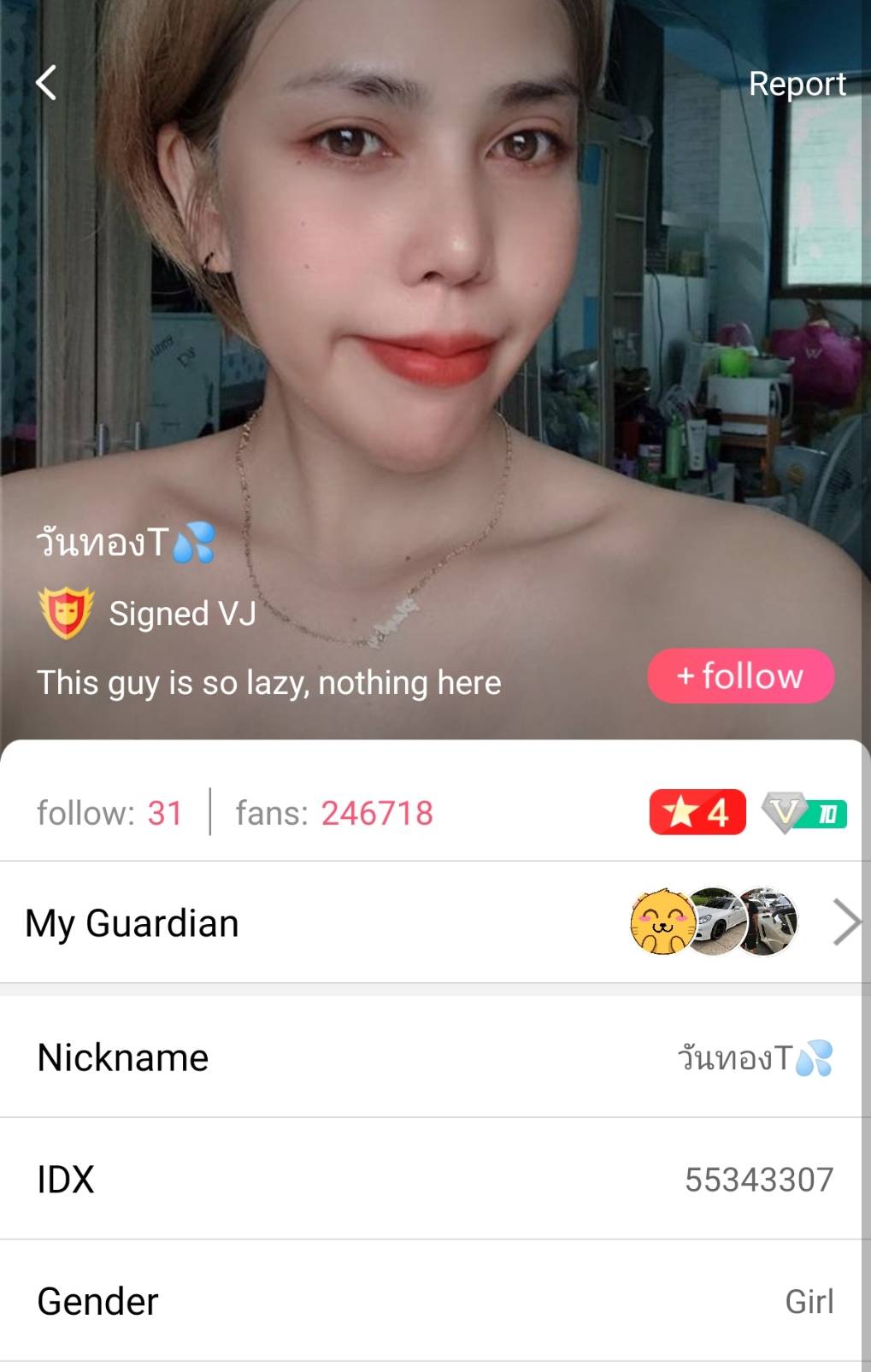Follow this user with the +follow button
Image resolution: width=871 pixels, height=1372 pixels.
click(740, 676)
